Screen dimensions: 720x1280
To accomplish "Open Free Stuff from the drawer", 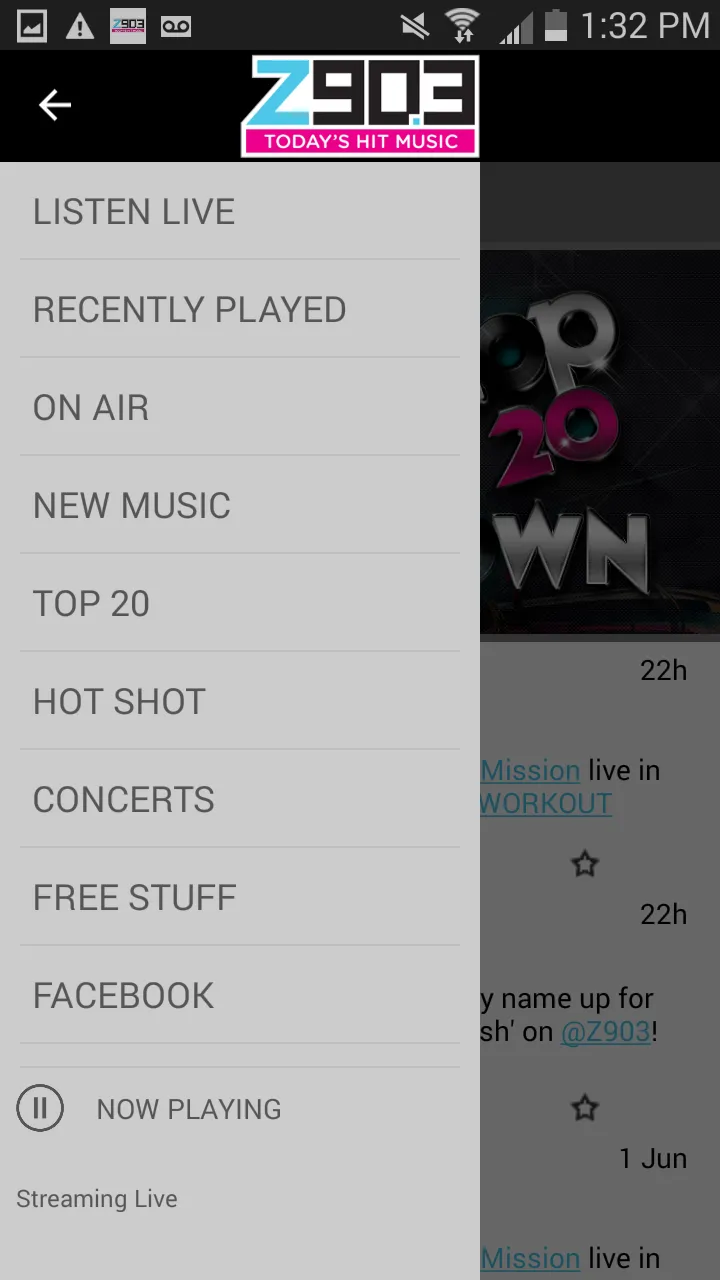I will [x=135, y=898].
